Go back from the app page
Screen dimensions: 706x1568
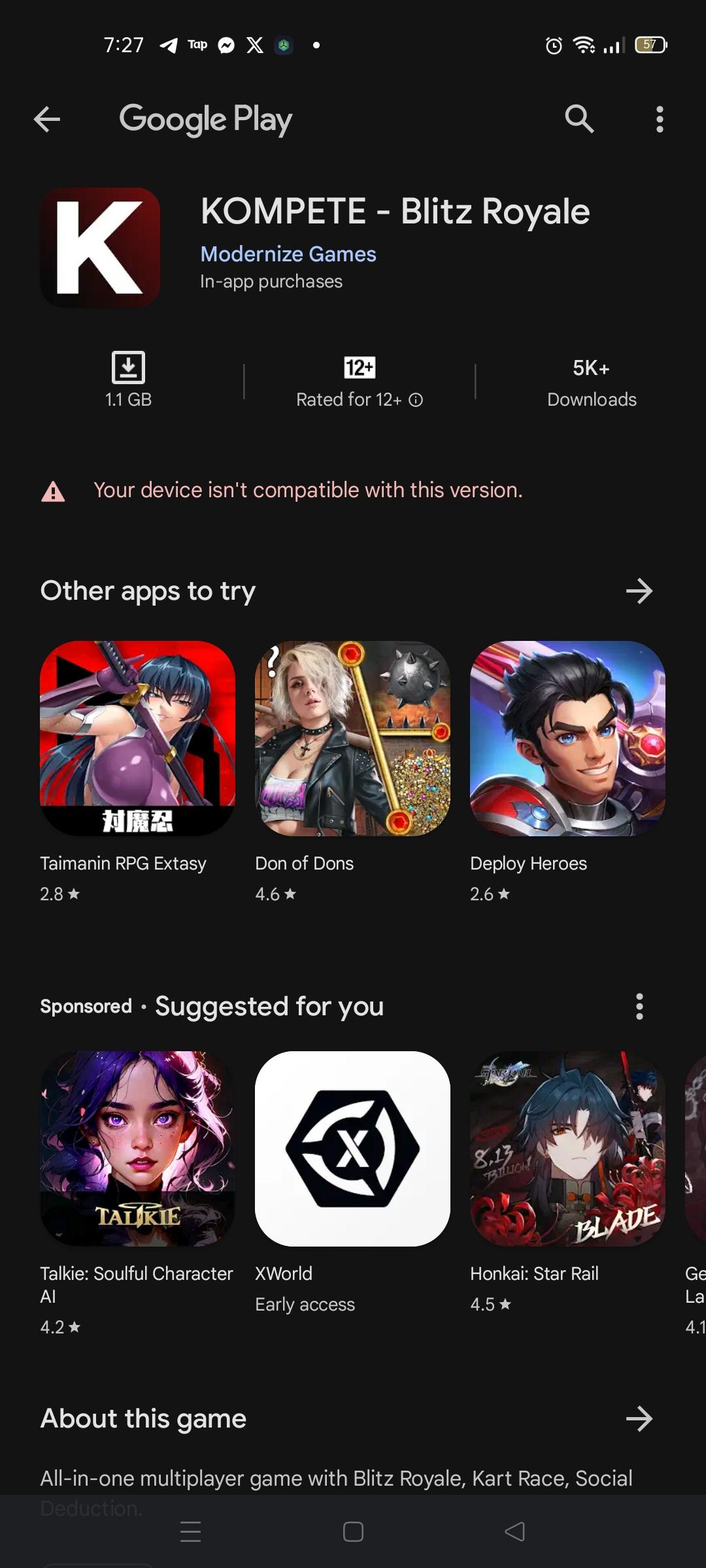47,120
